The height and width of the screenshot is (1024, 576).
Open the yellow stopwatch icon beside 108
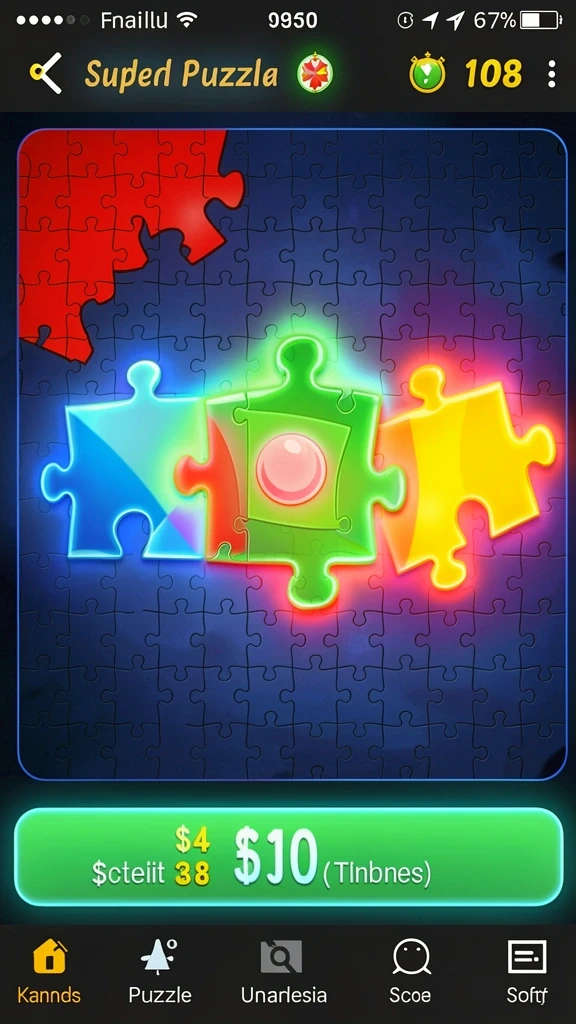[428, 73]
